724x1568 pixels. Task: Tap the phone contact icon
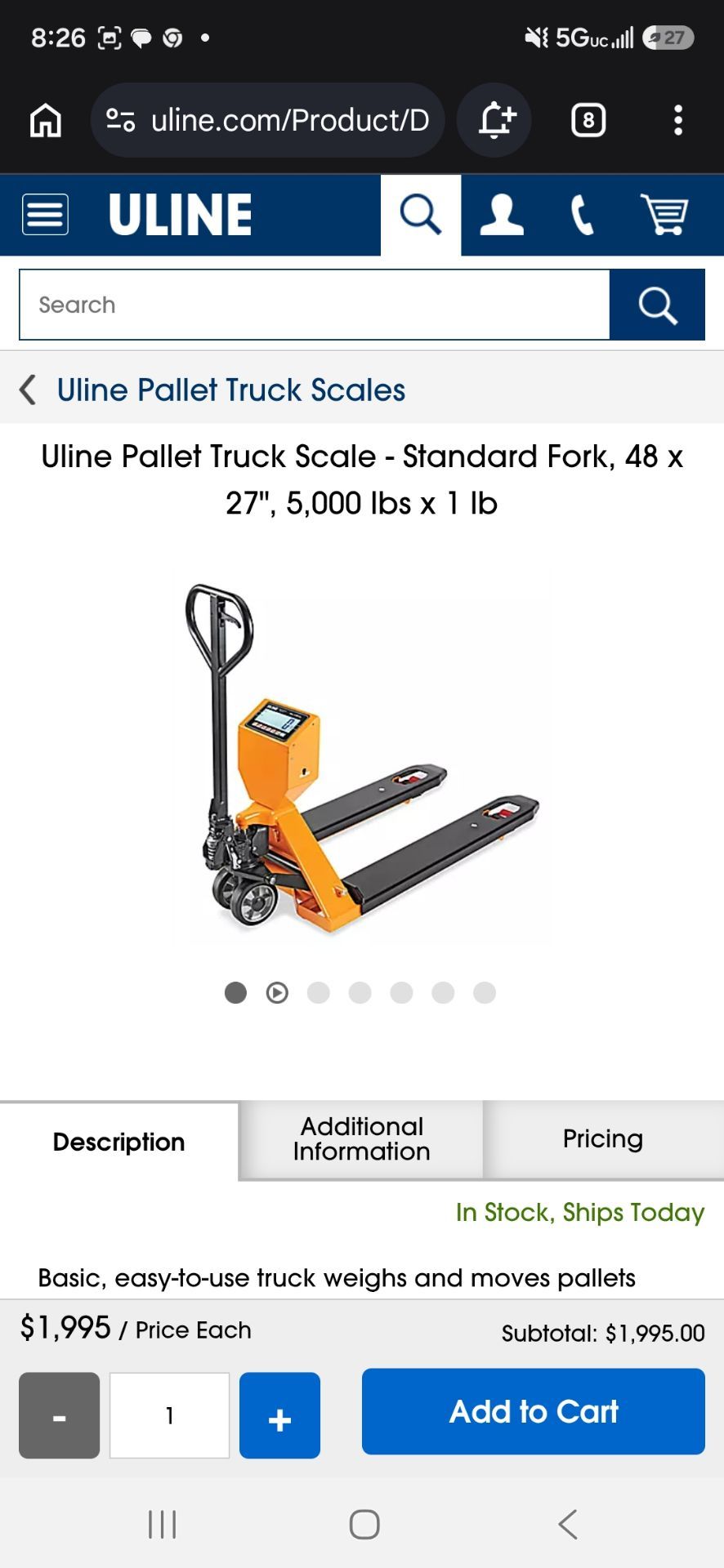582,215
